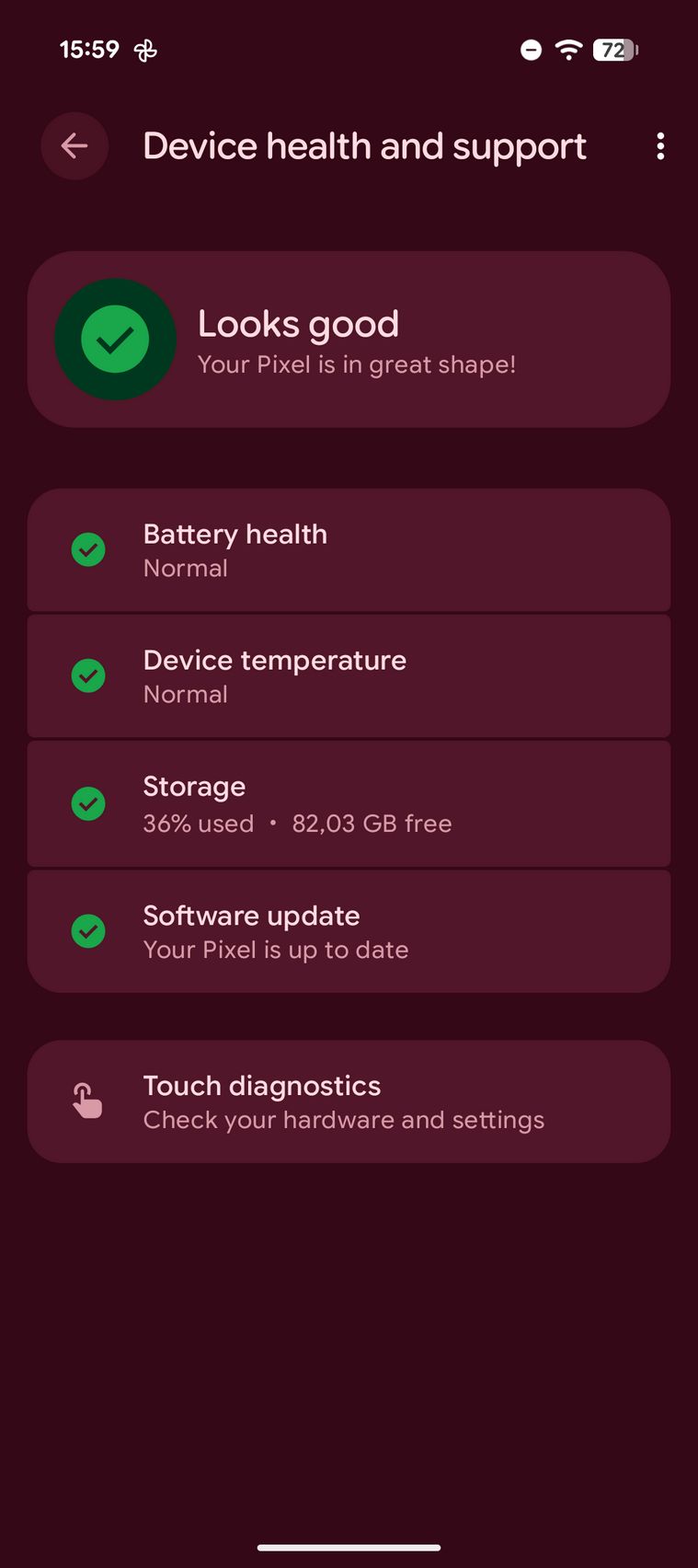
Task: View Software update status
Action: click(349, 931)
